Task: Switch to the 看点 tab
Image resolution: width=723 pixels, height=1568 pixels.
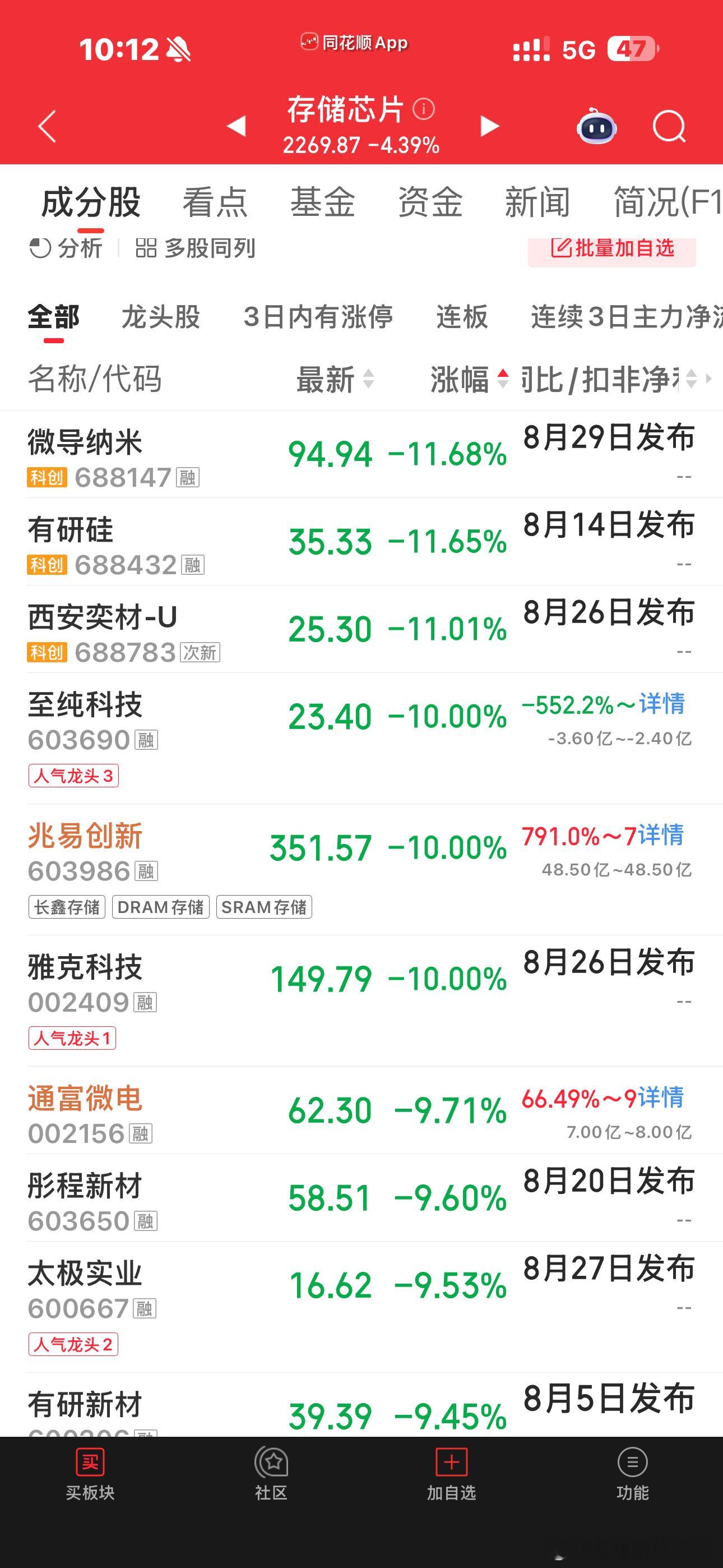Action: click(x=215, y=202)
